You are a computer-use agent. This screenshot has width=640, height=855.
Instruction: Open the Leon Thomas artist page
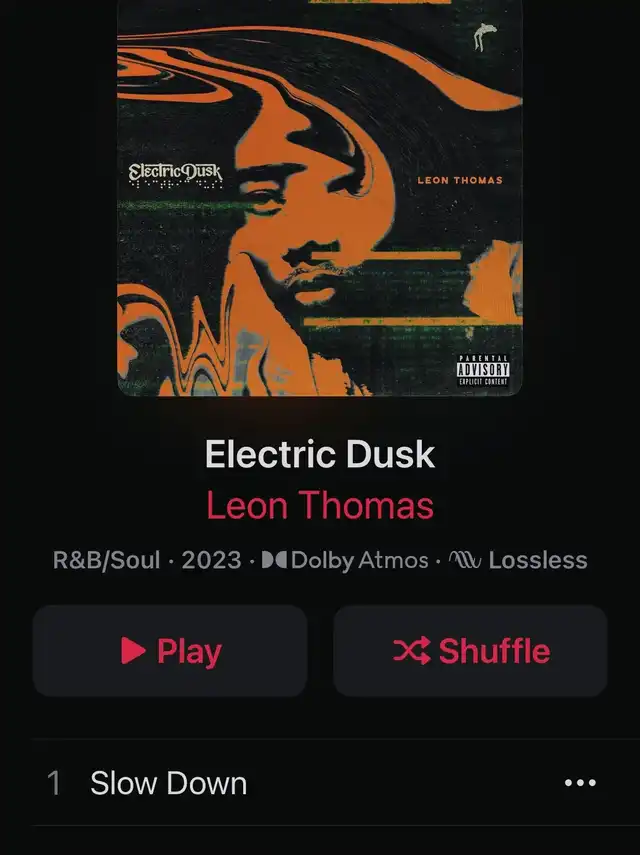[x=320, y=505]
